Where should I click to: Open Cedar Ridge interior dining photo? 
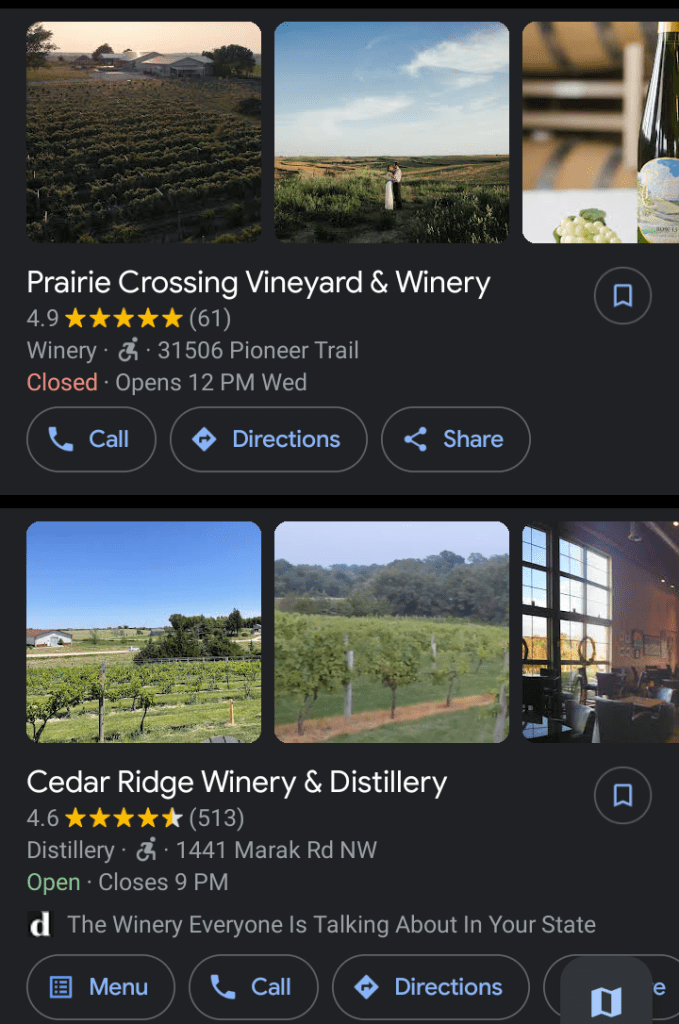(x=600, y=632)
